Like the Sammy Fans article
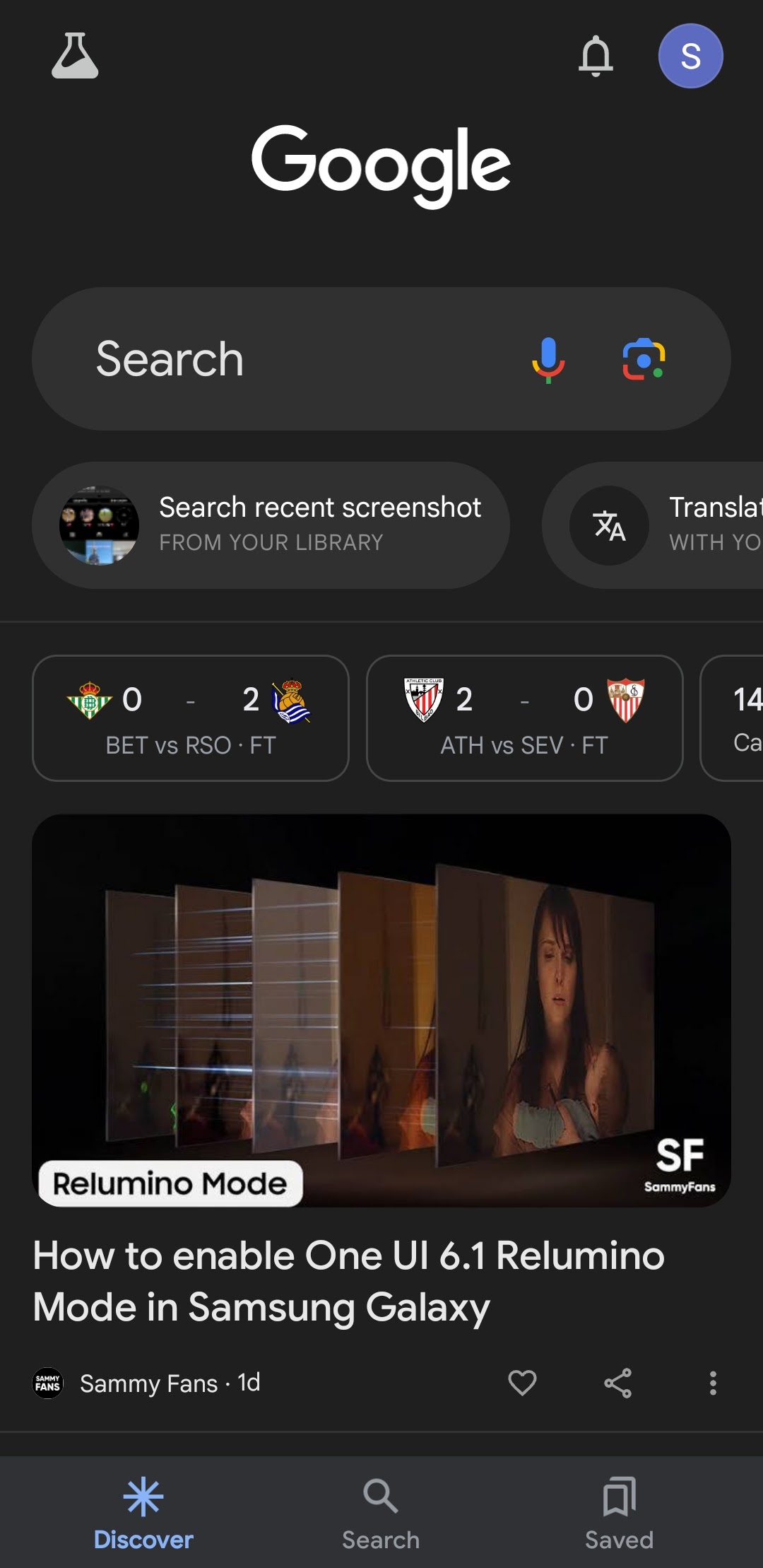The width and height of the screenshot is (763, 1568). [x=522, y=1382]
